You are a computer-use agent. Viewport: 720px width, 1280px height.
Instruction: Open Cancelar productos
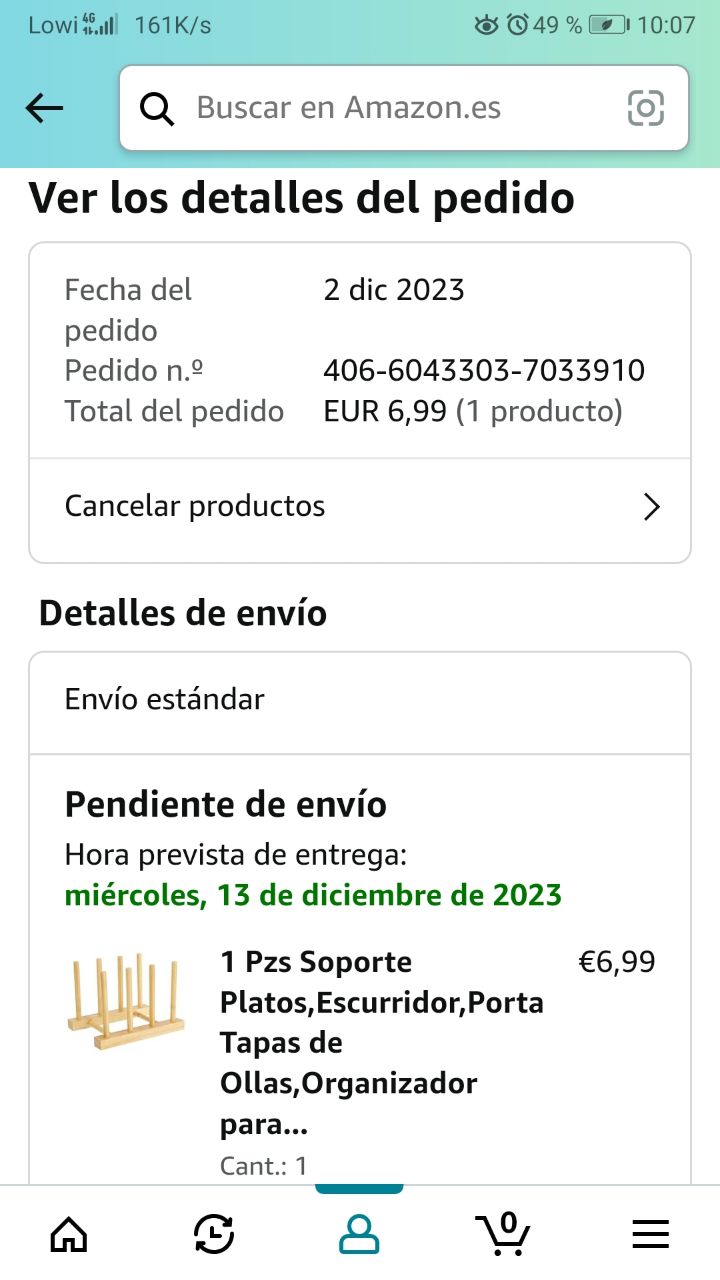[x=360, y=506]
